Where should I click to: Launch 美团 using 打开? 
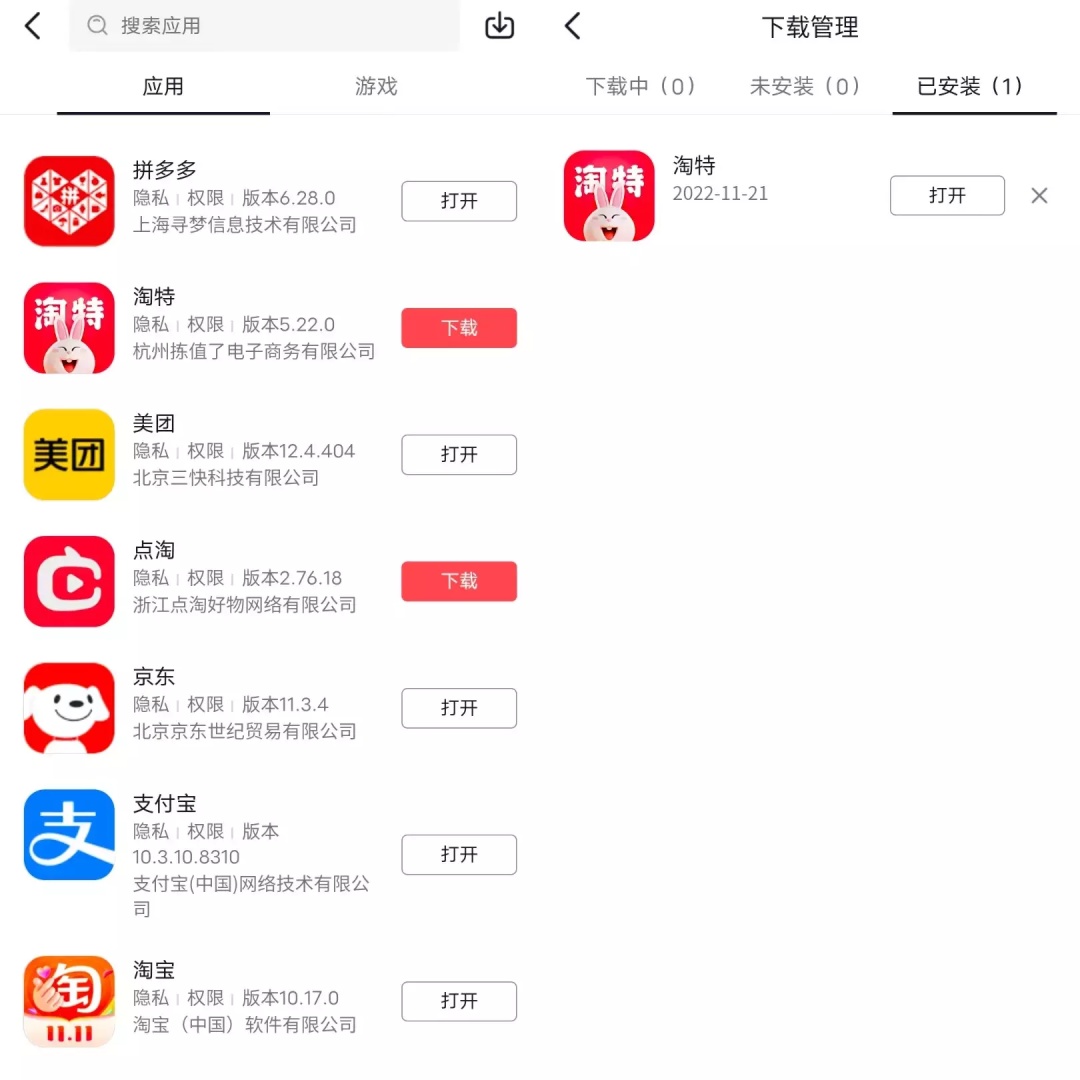[459, 455]
